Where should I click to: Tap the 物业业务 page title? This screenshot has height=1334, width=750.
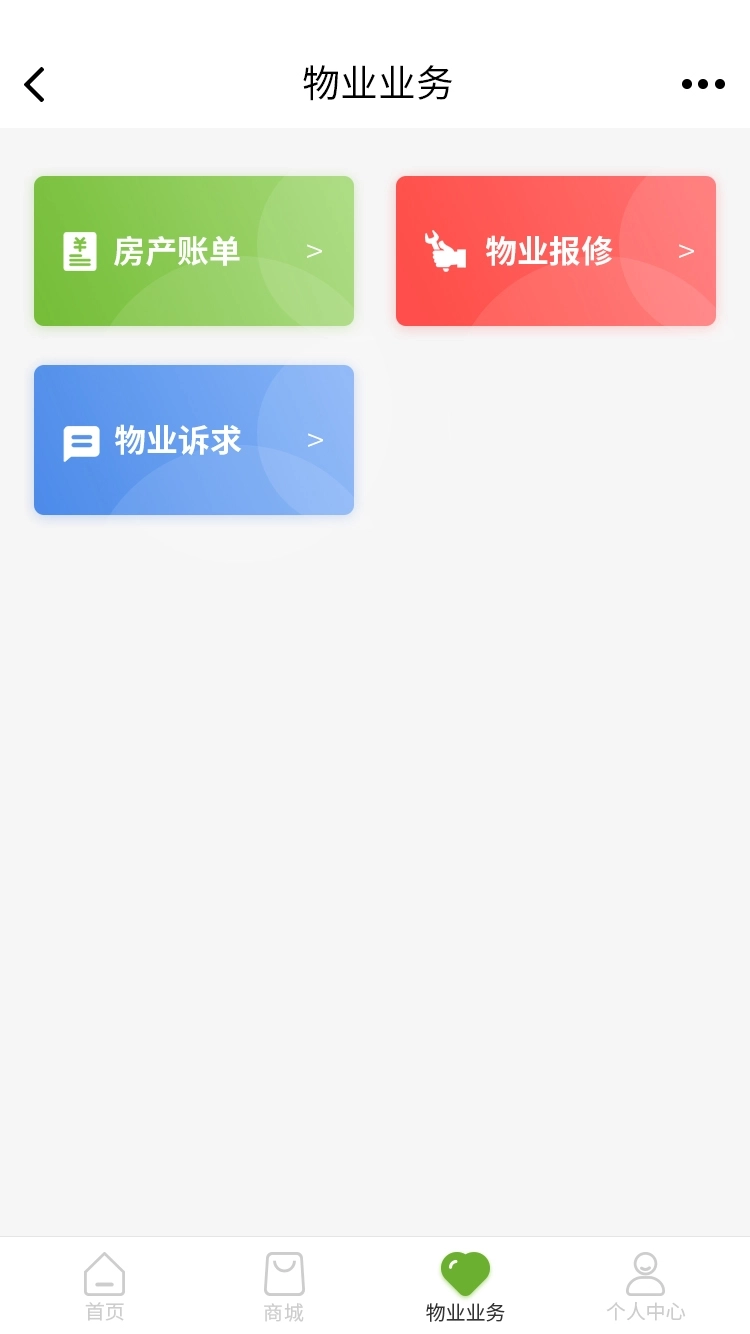tap(375, 84)
